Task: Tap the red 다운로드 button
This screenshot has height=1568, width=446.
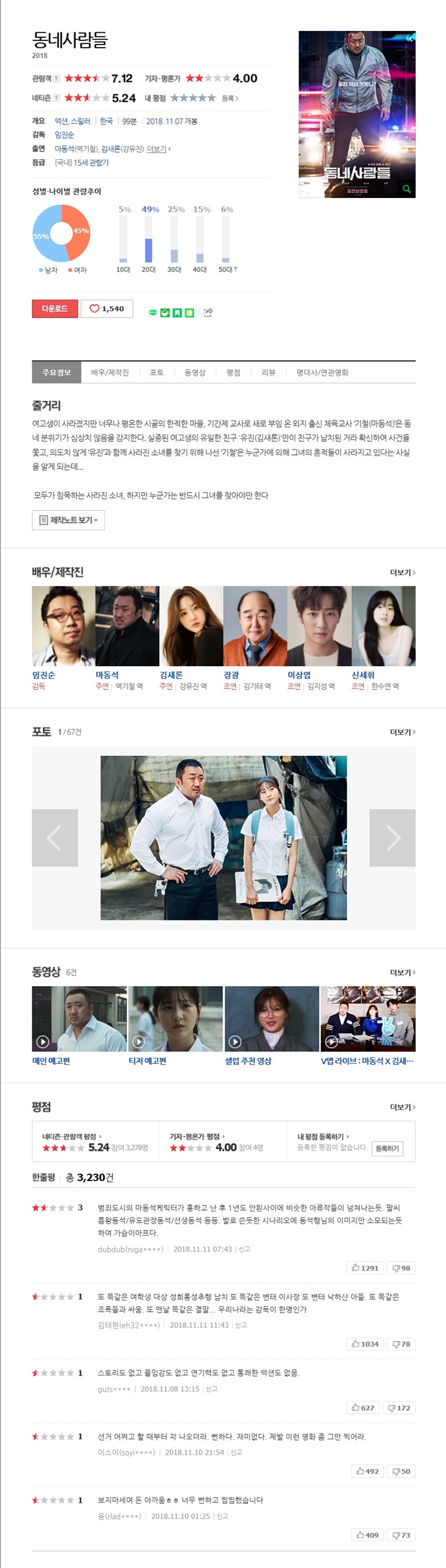Action: coord(55,308)
